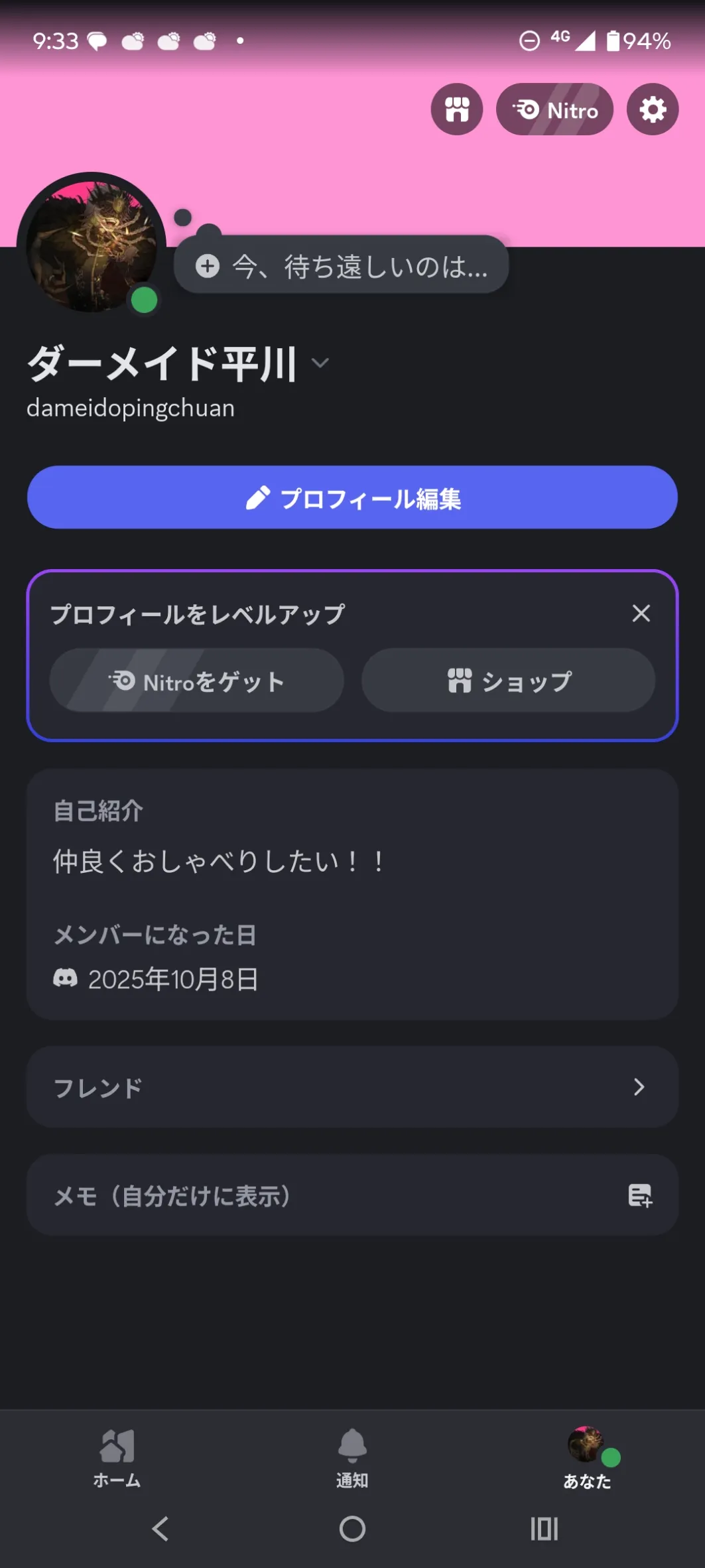Viewport: 705px width, 1568px height.
Task: Select the Nitroをゲット button
Action: 197,681
